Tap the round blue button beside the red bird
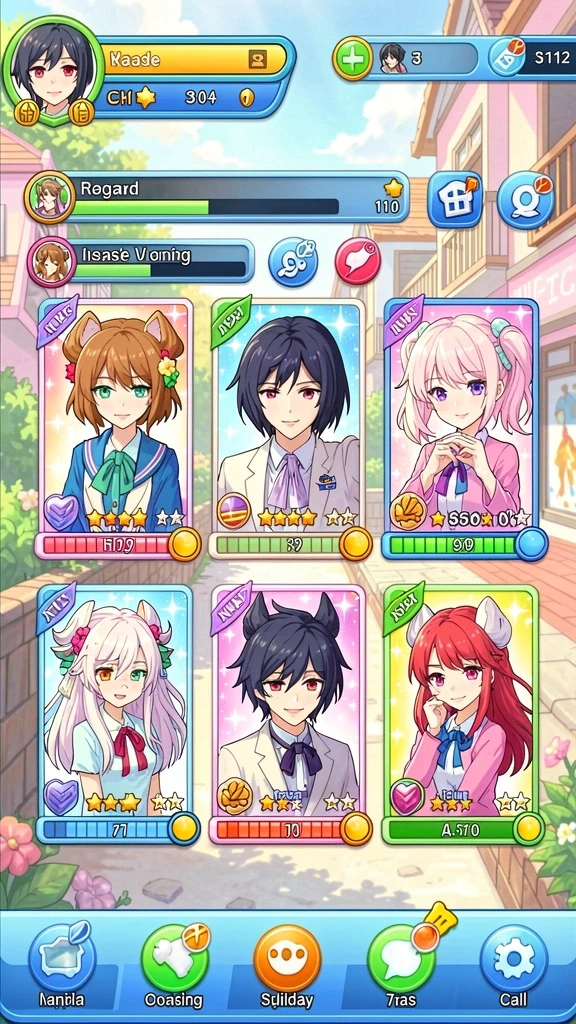The width and height of the screenshot is (576, 1024). coord(293,262)
